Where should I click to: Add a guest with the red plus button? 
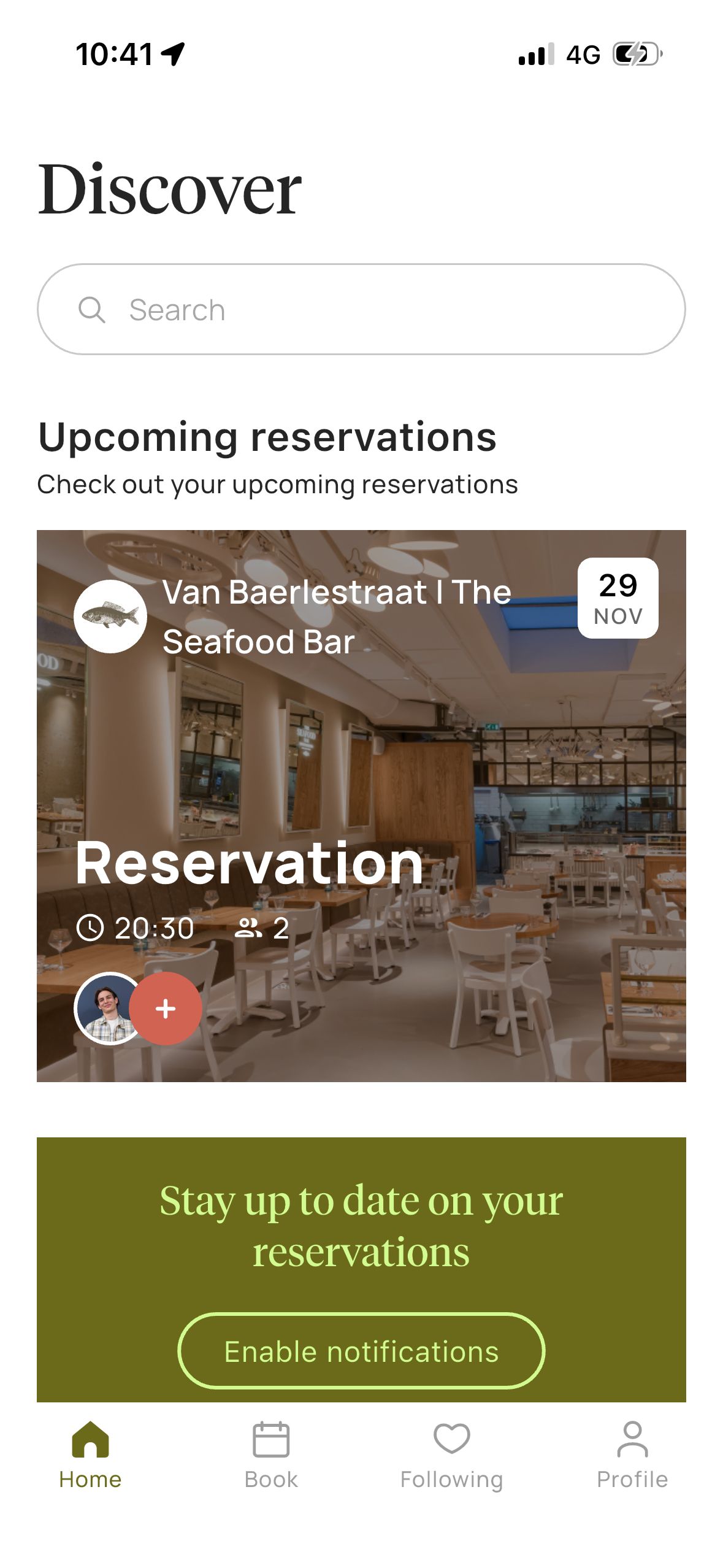165,1009
